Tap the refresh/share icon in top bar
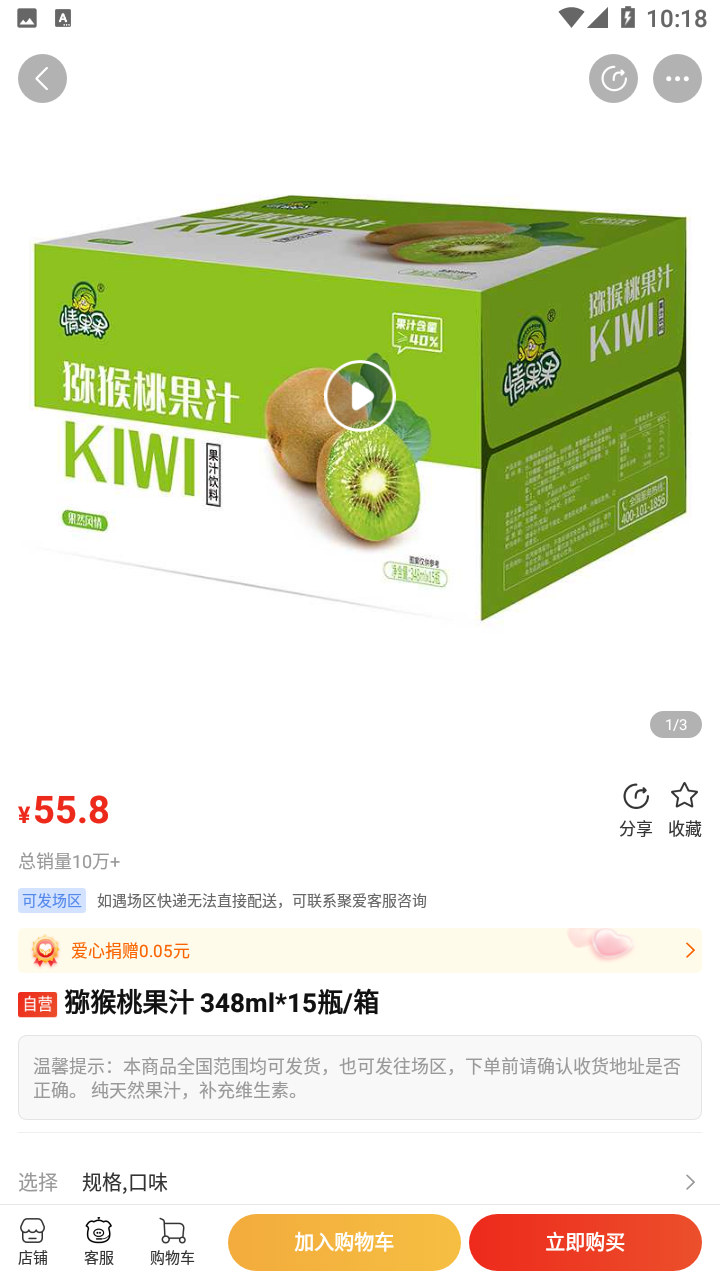720x1280 pixels. 613,79
